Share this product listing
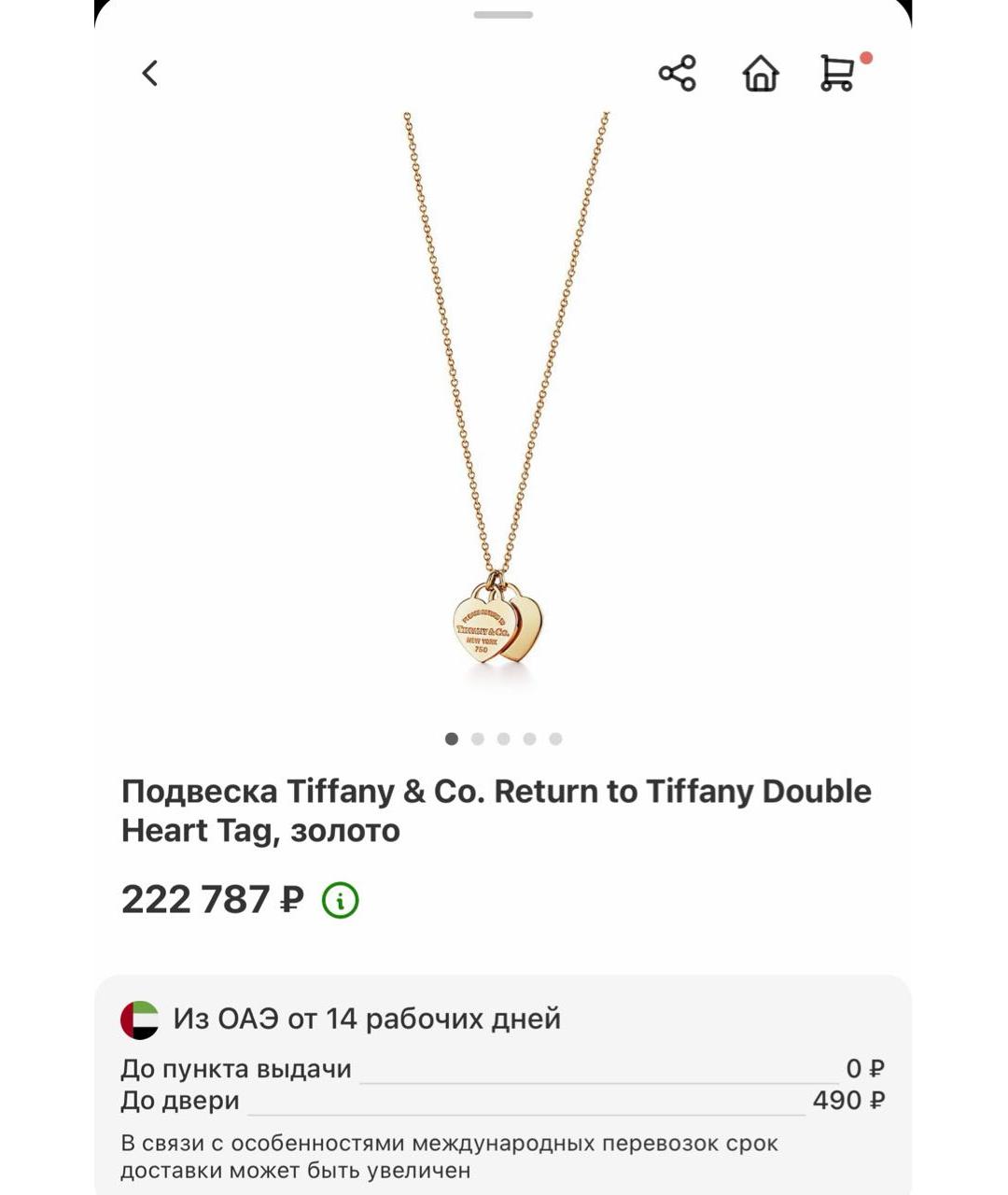 point(676,74)
